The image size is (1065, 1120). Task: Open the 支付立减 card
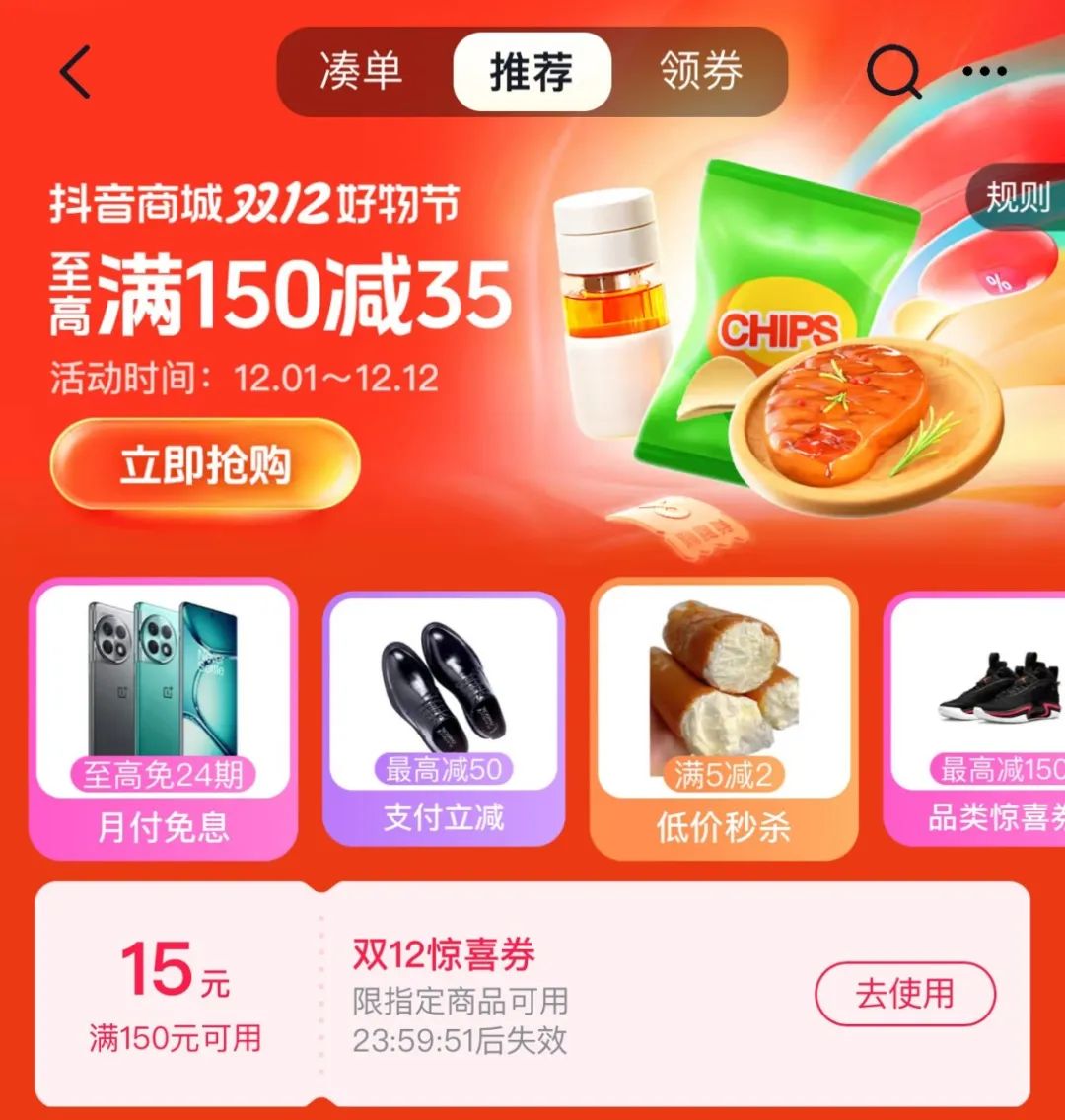point(444,719)
